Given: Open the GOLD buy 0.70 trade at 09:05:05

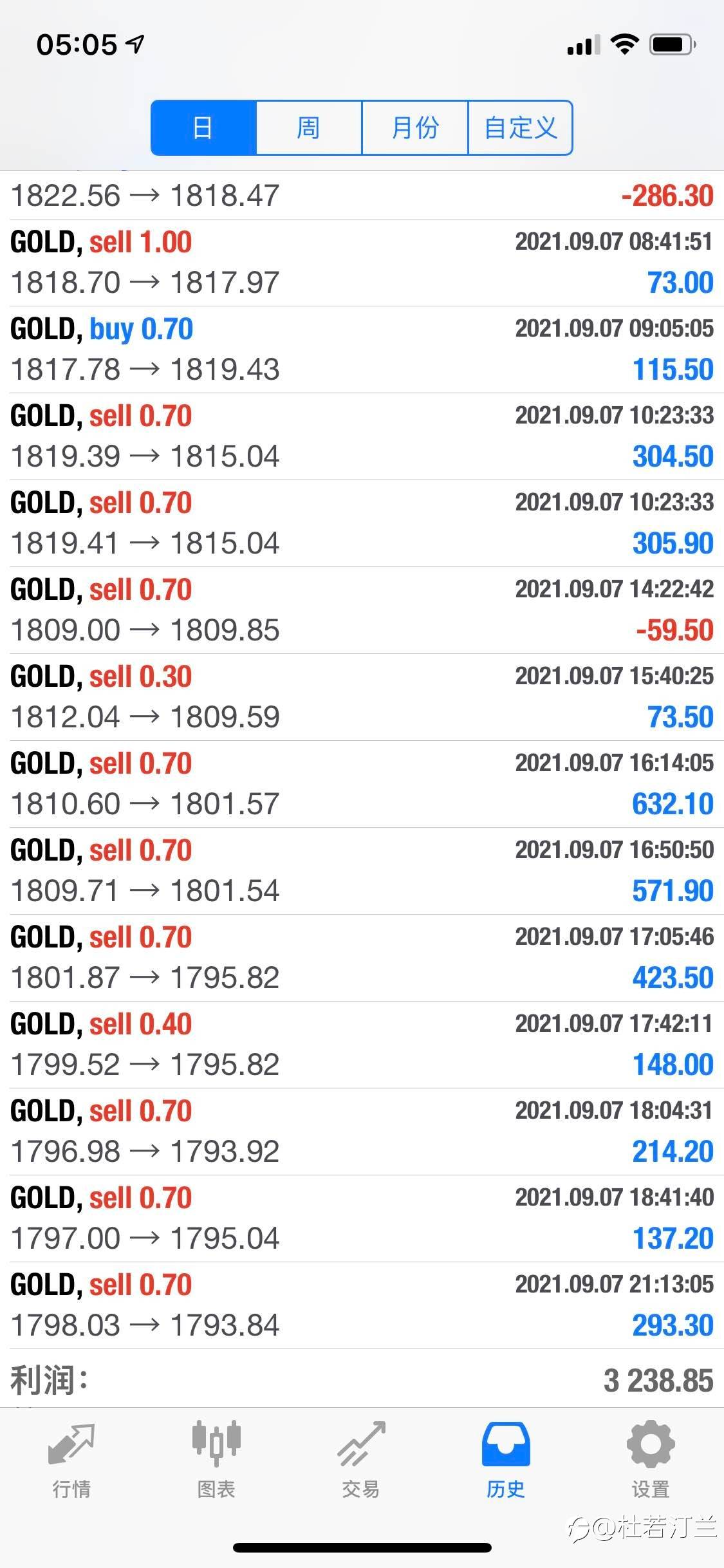Looking at the screenshot, I should pyautogui.click(x=362, y=350).
